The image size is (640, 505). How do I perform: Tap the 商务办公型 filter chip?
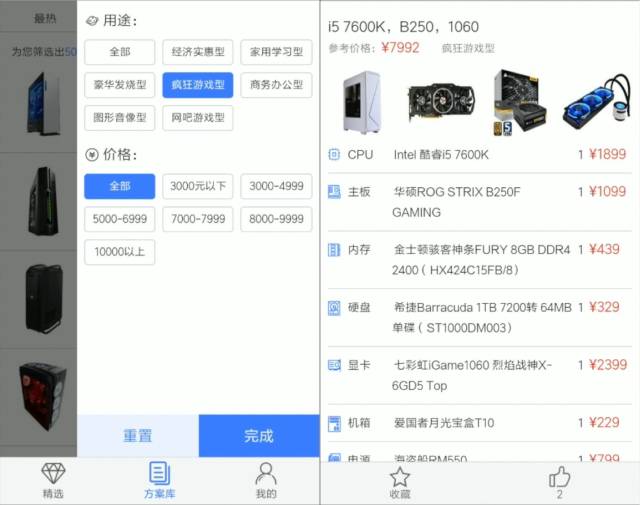(276, 85)
